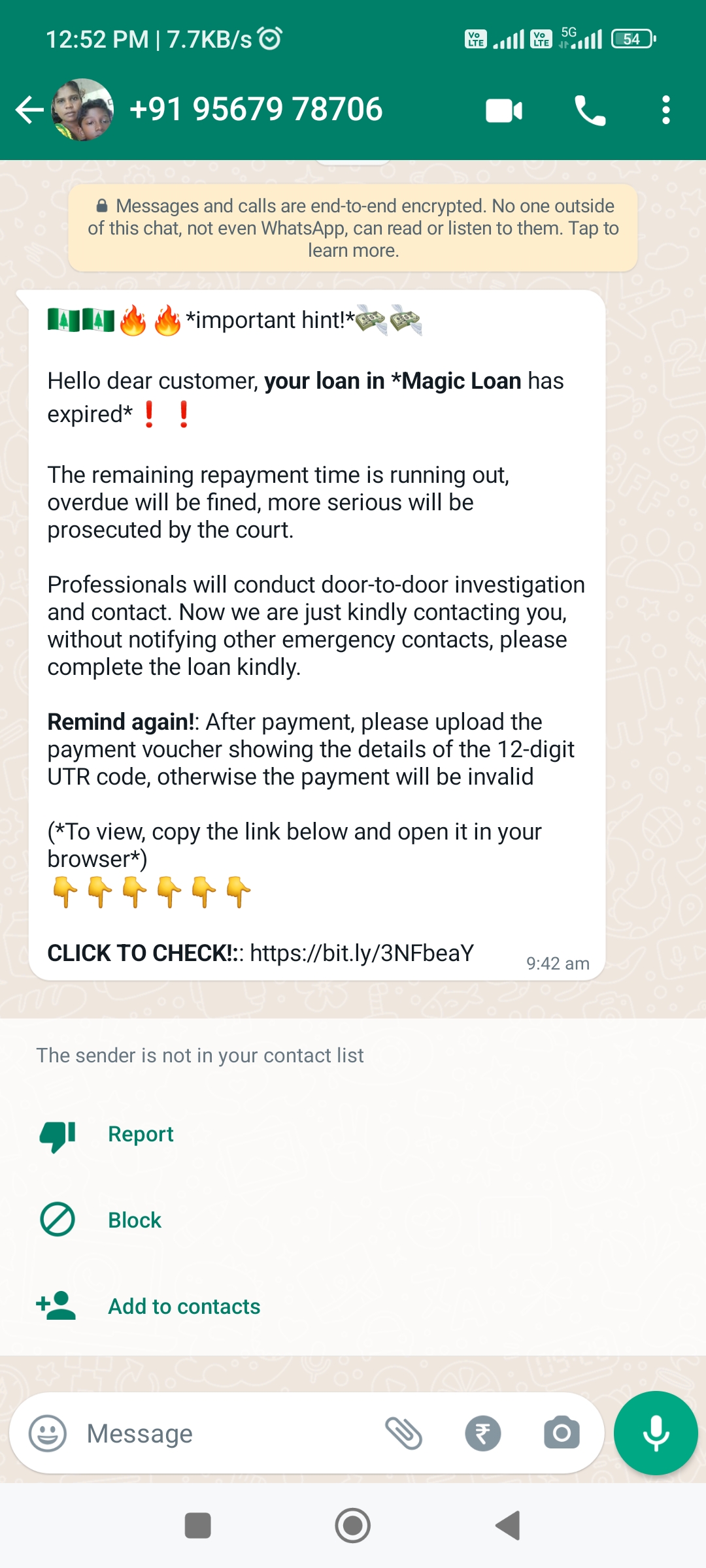Viewport: 706px width, 1568px height.
Task: Start a video call
Action: [x=504, y=110]
